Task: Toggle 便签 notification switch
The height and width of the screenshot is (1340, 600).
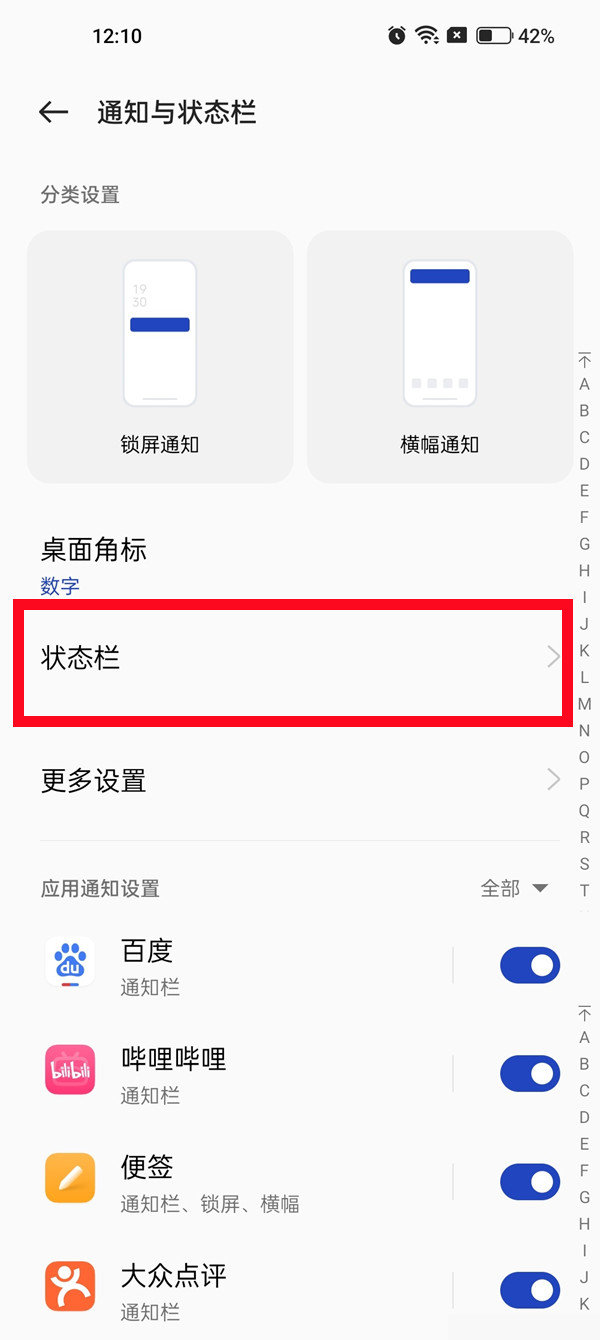Action: 529,1182
